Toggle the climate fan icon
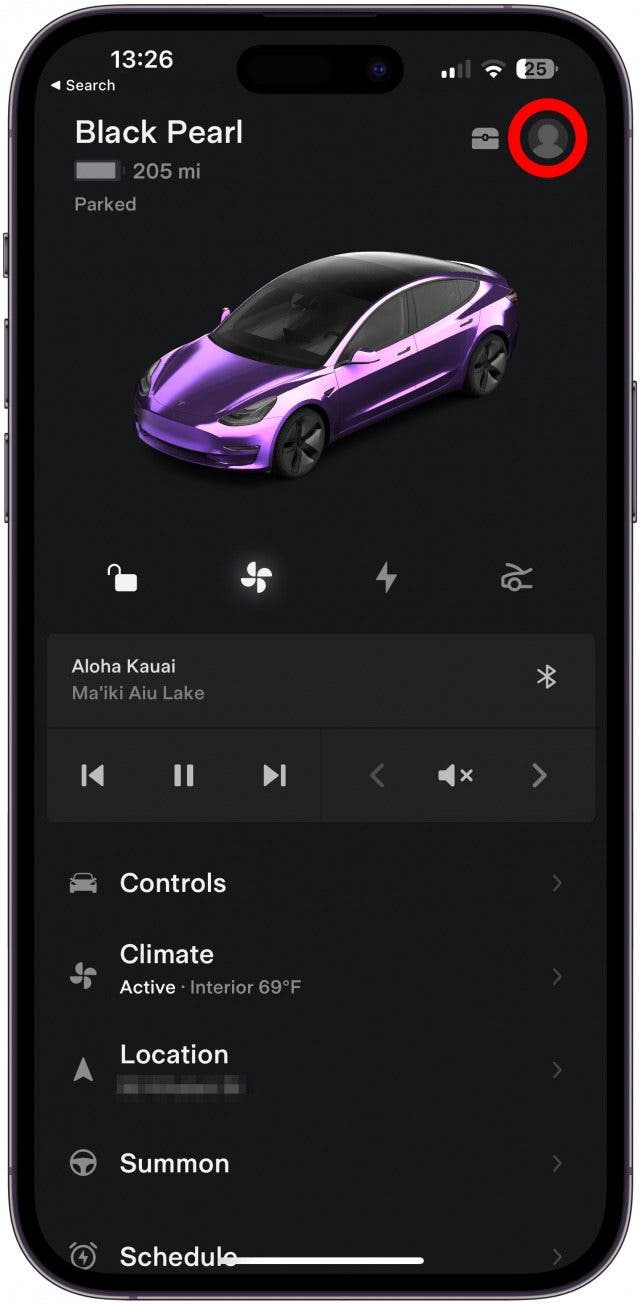 coord(256,577)
